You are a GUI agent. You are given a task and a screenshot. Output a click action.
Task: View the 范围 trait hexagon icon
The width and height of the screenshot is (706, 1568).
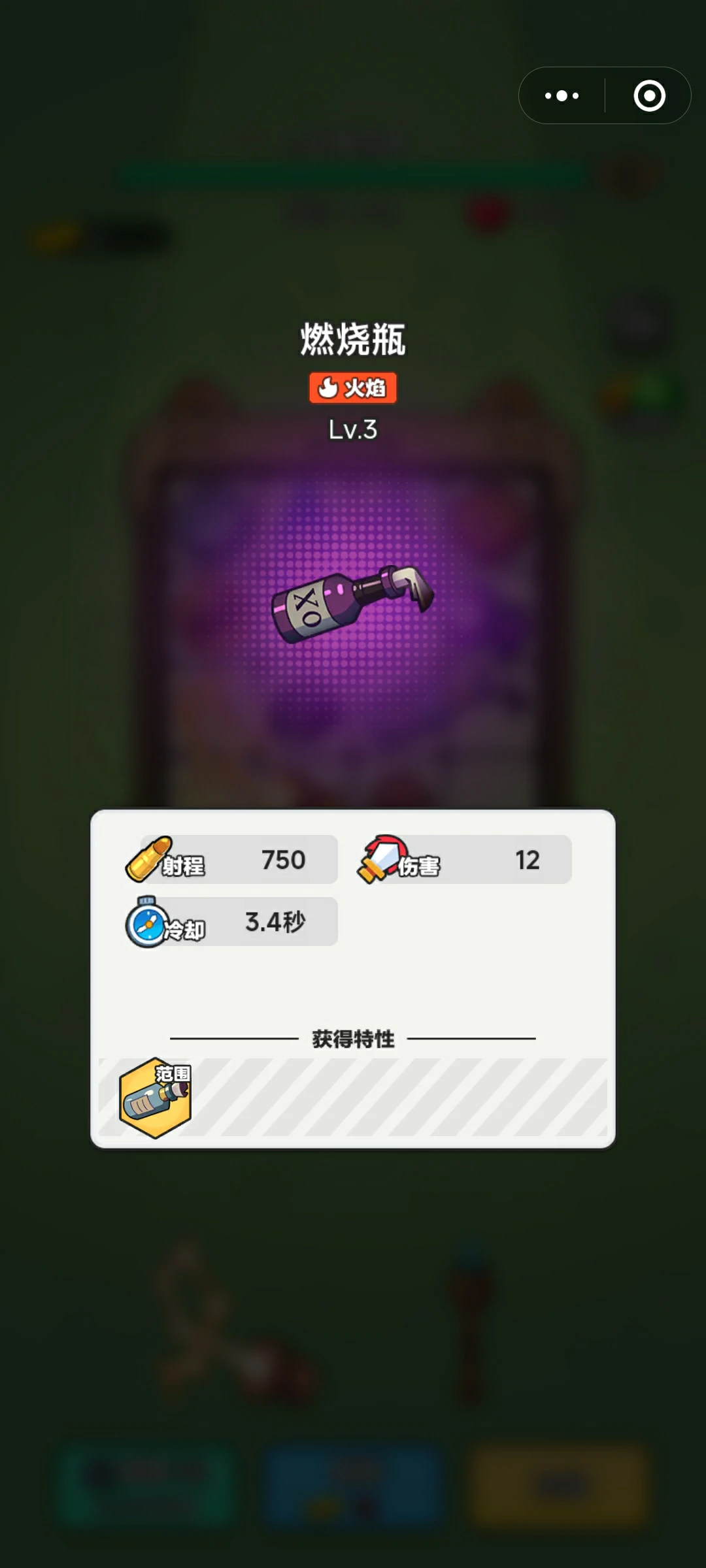[x=155, y=1098]
